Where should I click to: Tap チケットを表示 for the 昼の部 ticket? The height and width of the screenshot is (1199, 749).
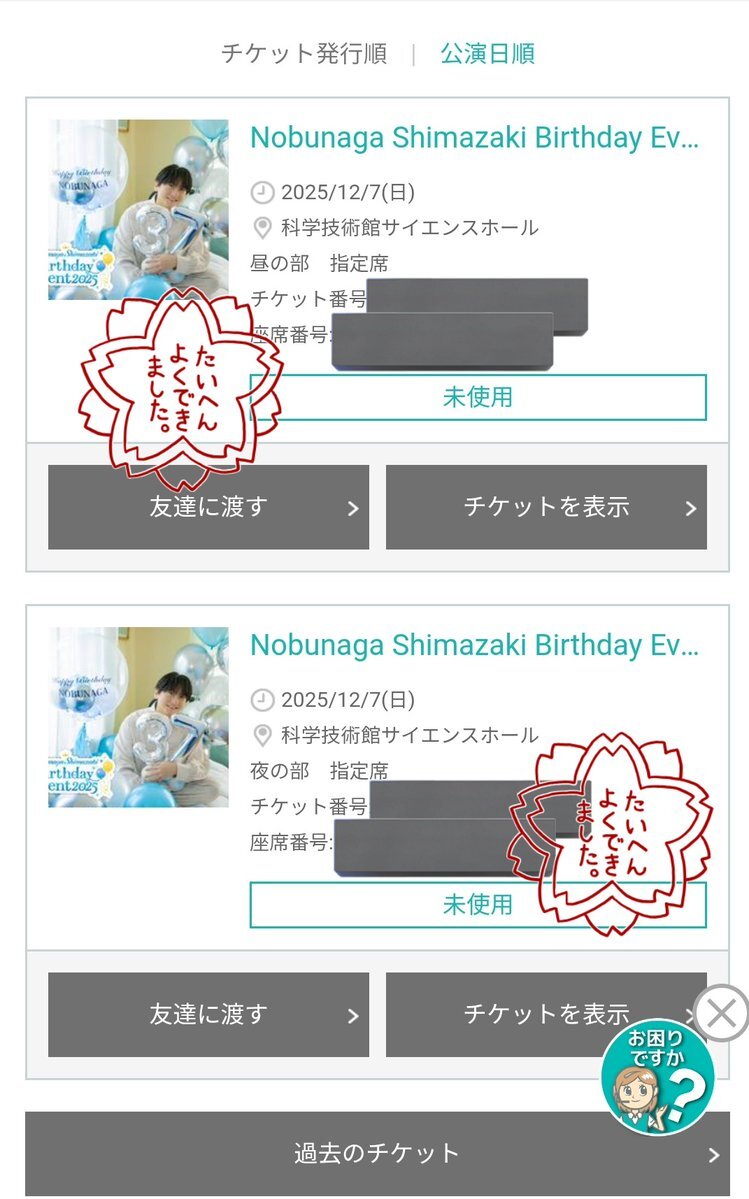[546, 507]
